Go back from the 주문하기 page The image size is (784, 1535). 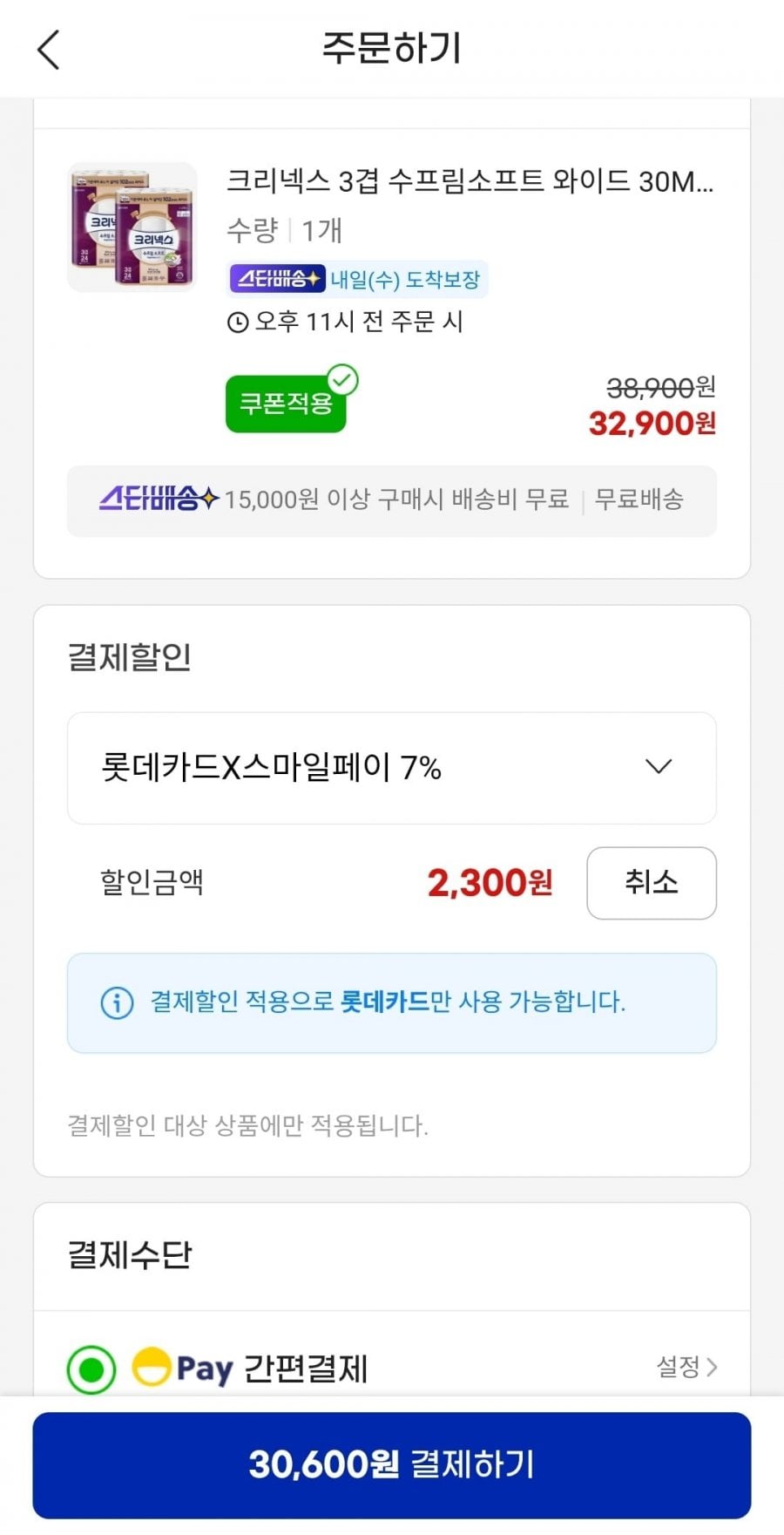(49, 50)
